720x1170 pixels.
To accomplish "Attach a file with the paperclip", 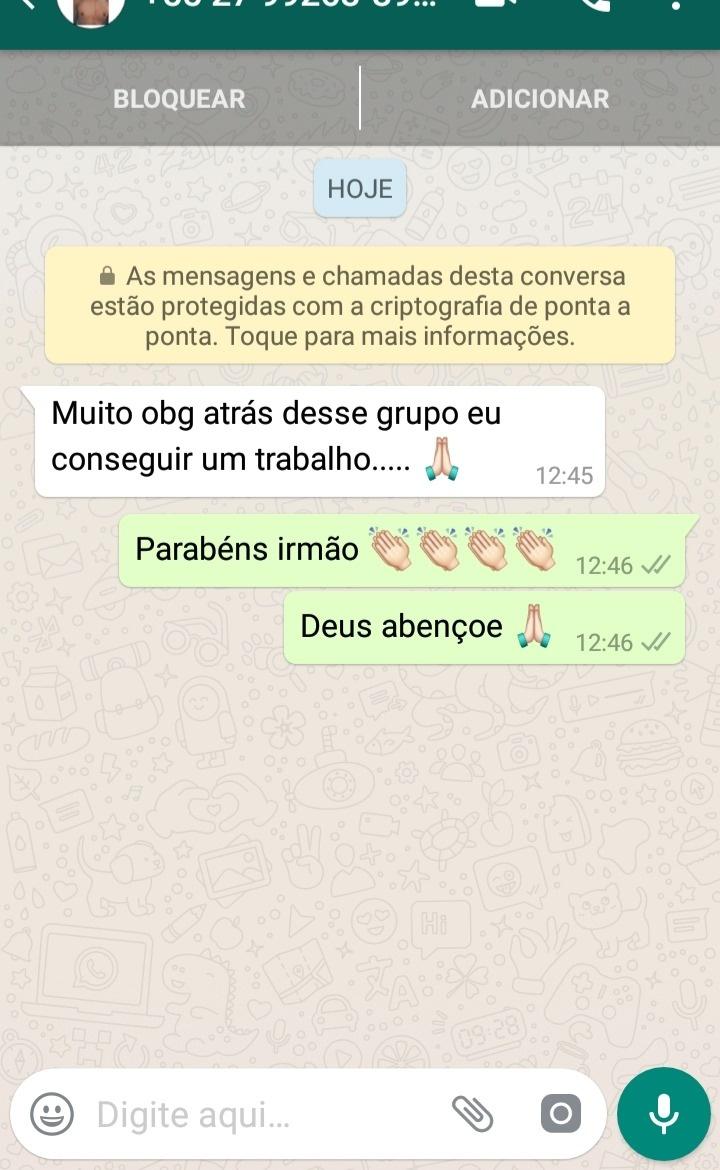I will [472, 1114].
